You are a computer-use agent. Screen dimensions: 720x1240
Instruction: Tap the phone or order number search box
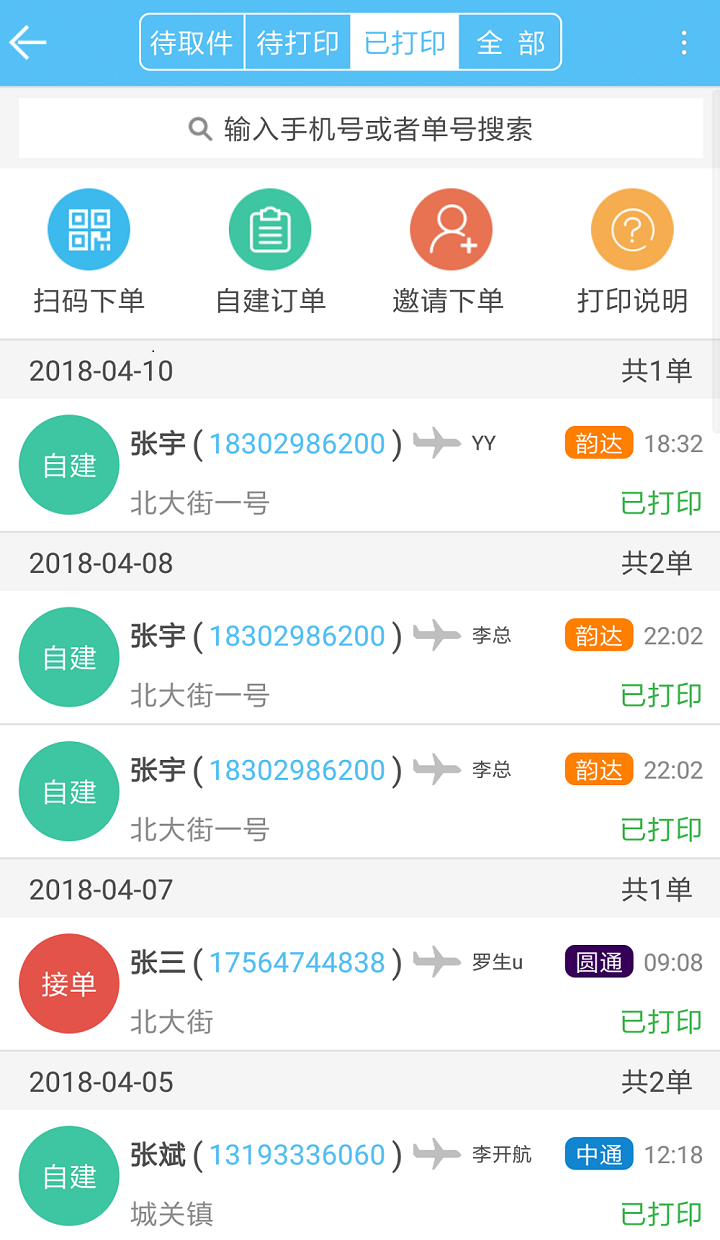pos(360,129)
